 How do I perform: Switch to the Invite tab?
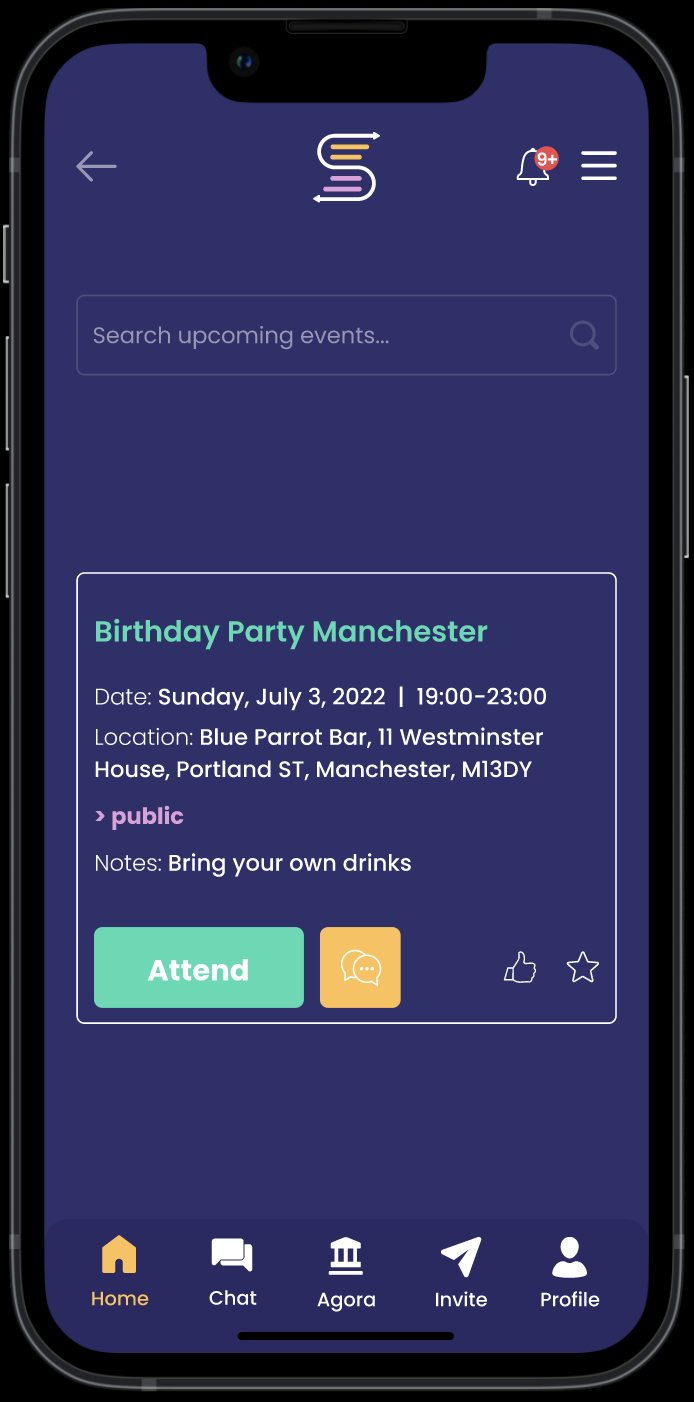(461, 1271)
